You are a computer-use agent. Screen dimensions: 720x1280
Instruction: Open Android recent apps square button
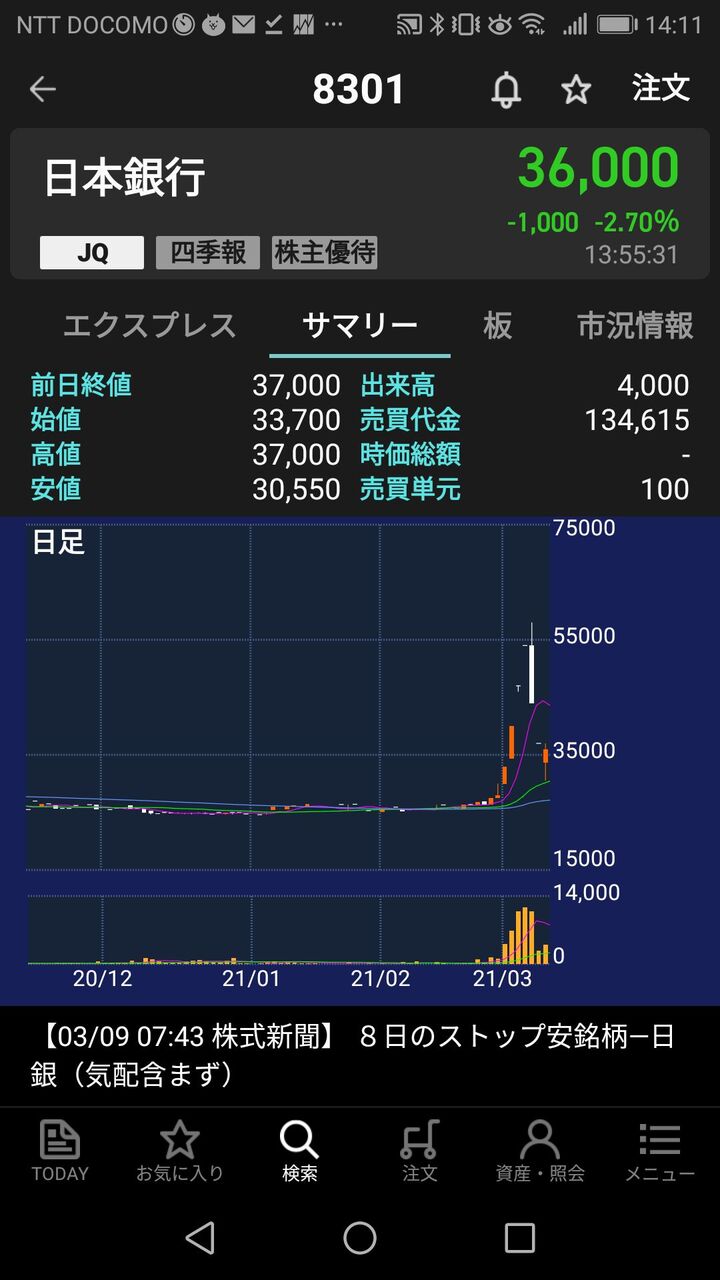518,1238
